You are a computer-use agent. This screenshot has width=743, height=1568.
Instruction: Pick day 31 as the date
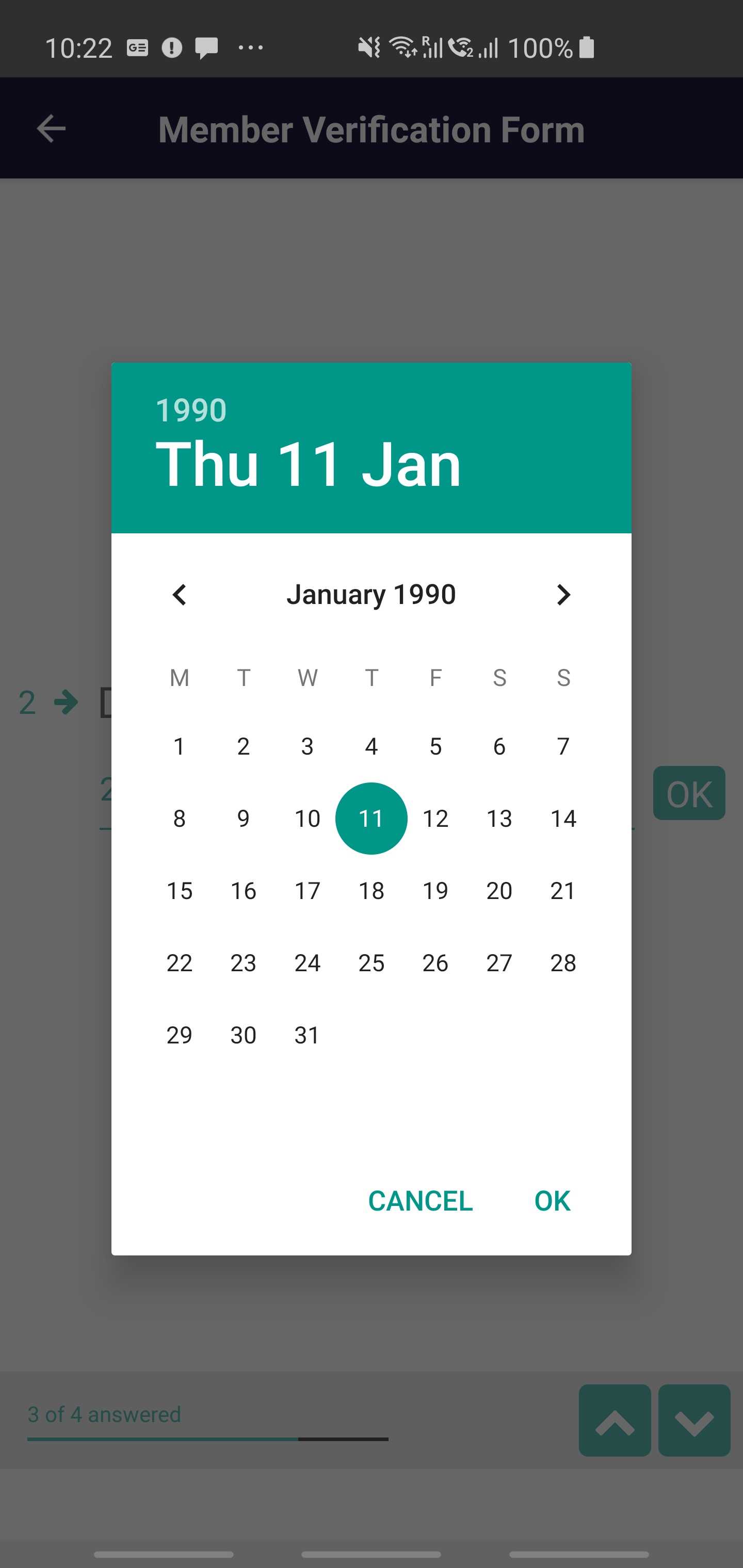pyautogui.click(x=307, y=1035)
